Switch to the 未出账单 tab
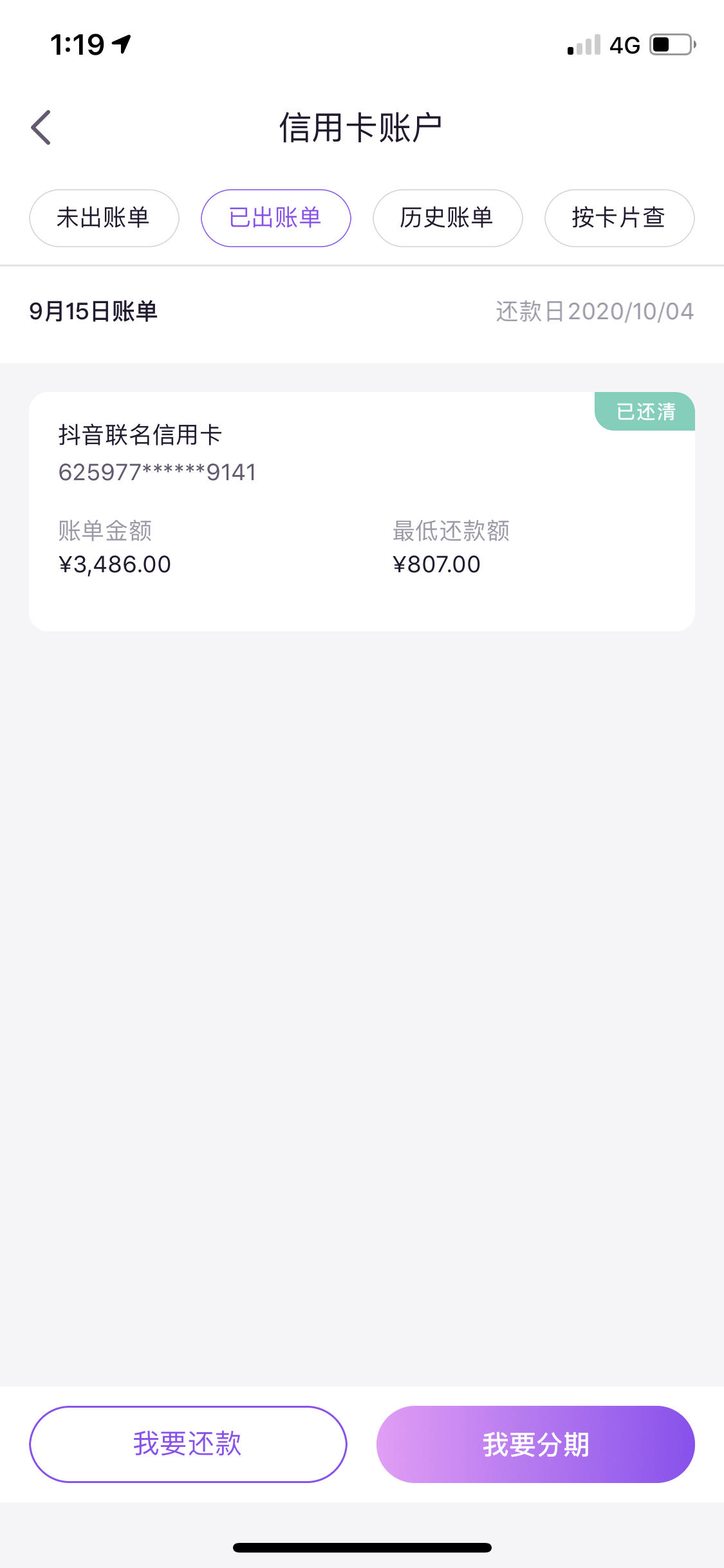The width and height of the screenshot is (724, 1568). (x=104, y=218)
